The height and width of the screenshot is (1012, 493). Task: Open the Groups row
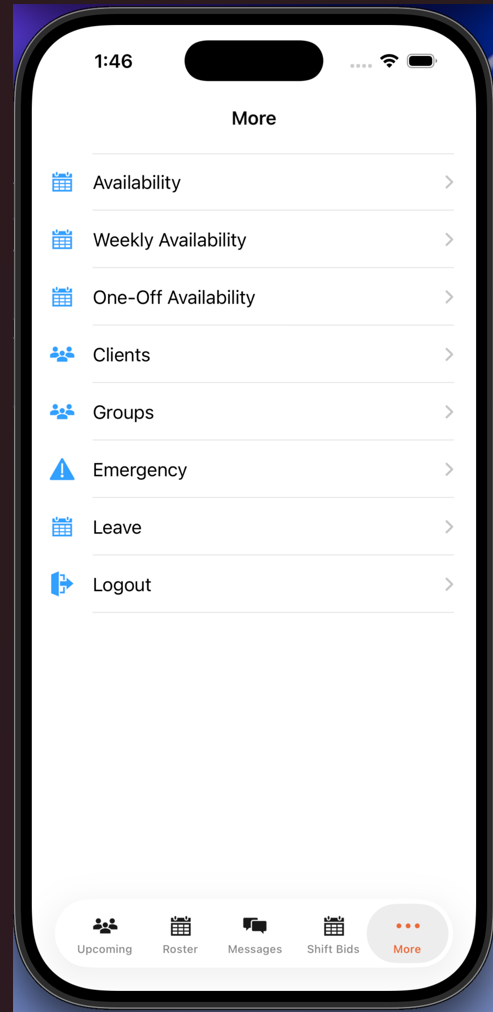[253, 412]
